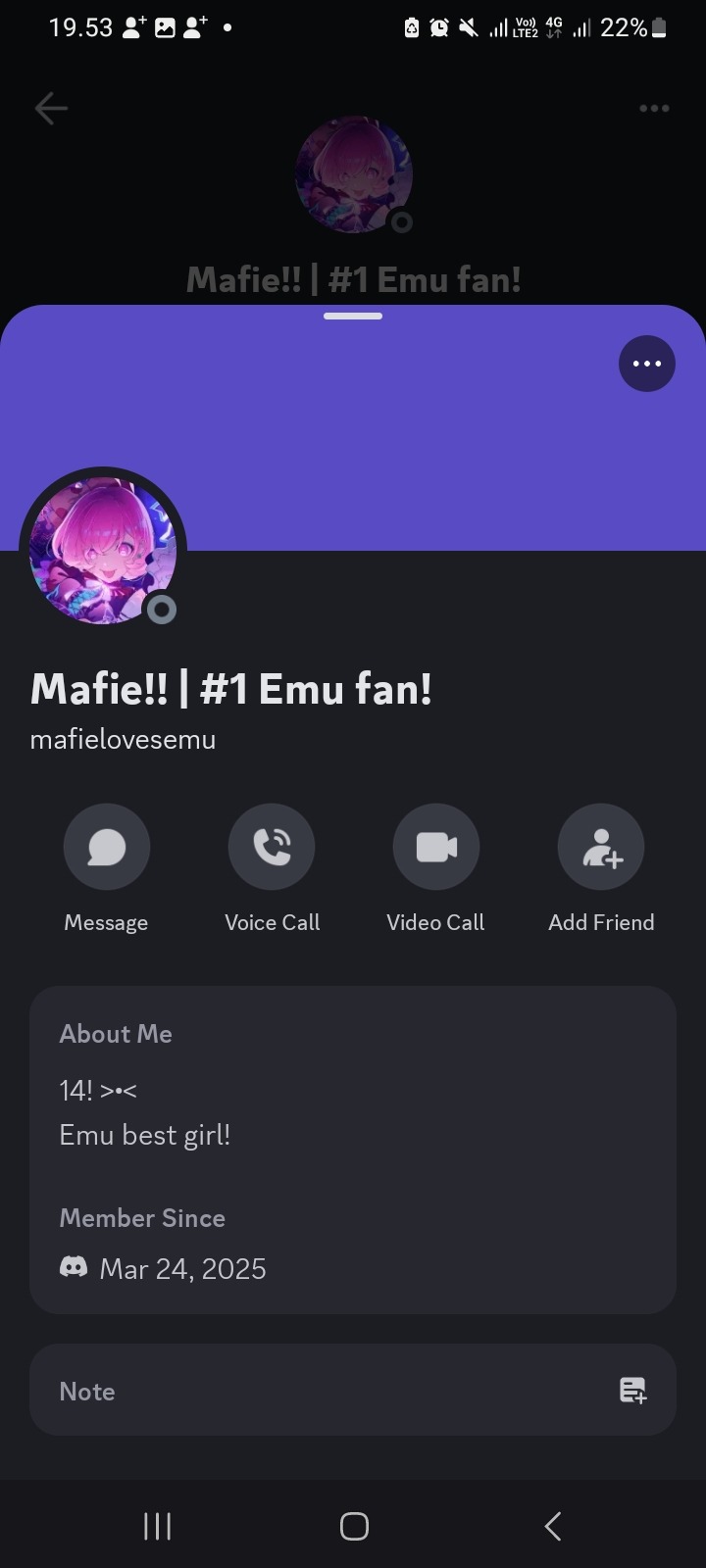Start a voice call with Mafie

(x=272, y=847)
